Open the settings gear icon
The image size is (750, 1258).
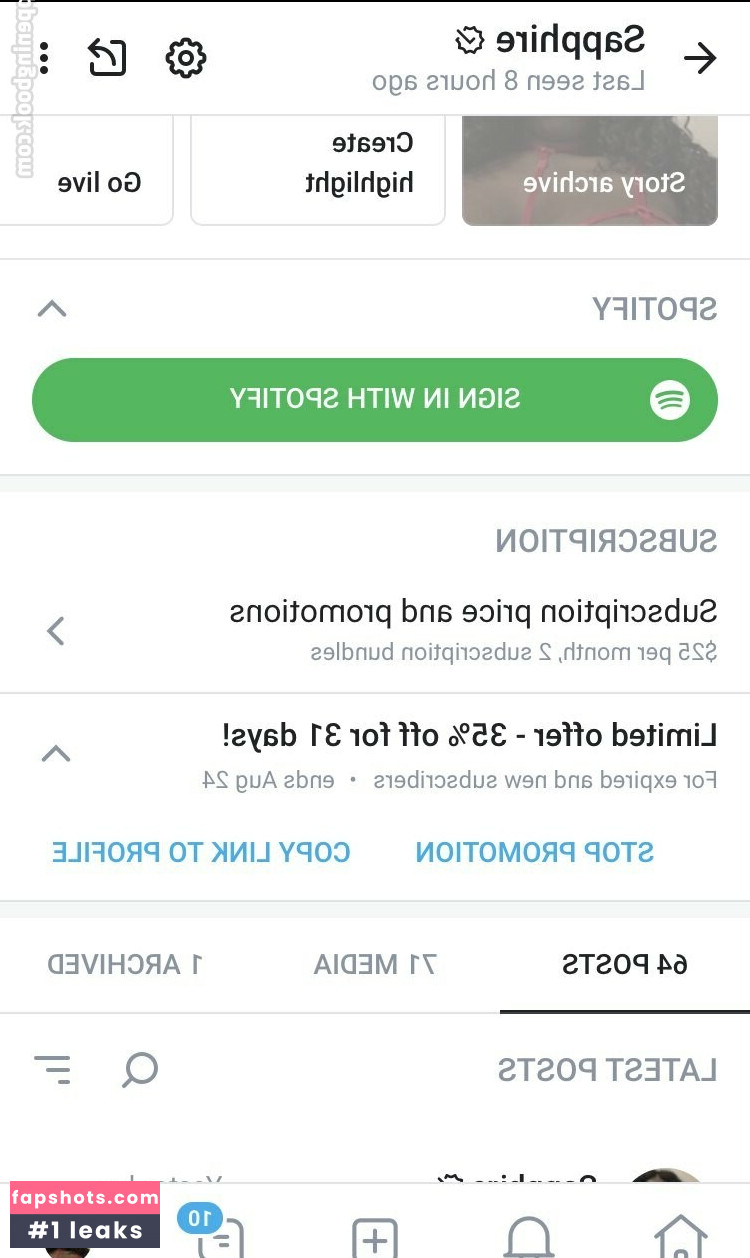click(185, 58)
